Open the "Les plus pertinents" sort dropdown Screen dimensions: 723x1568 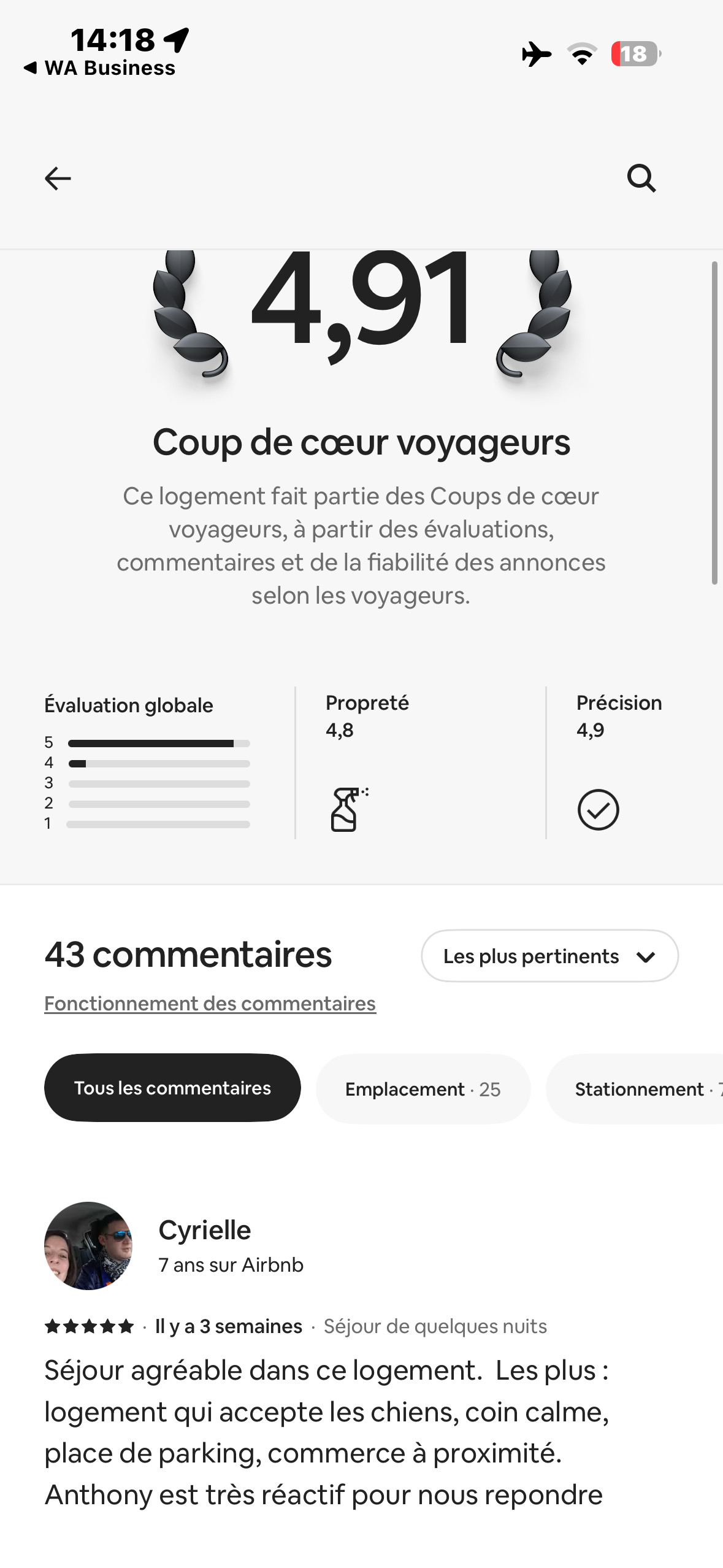(549, 956)
